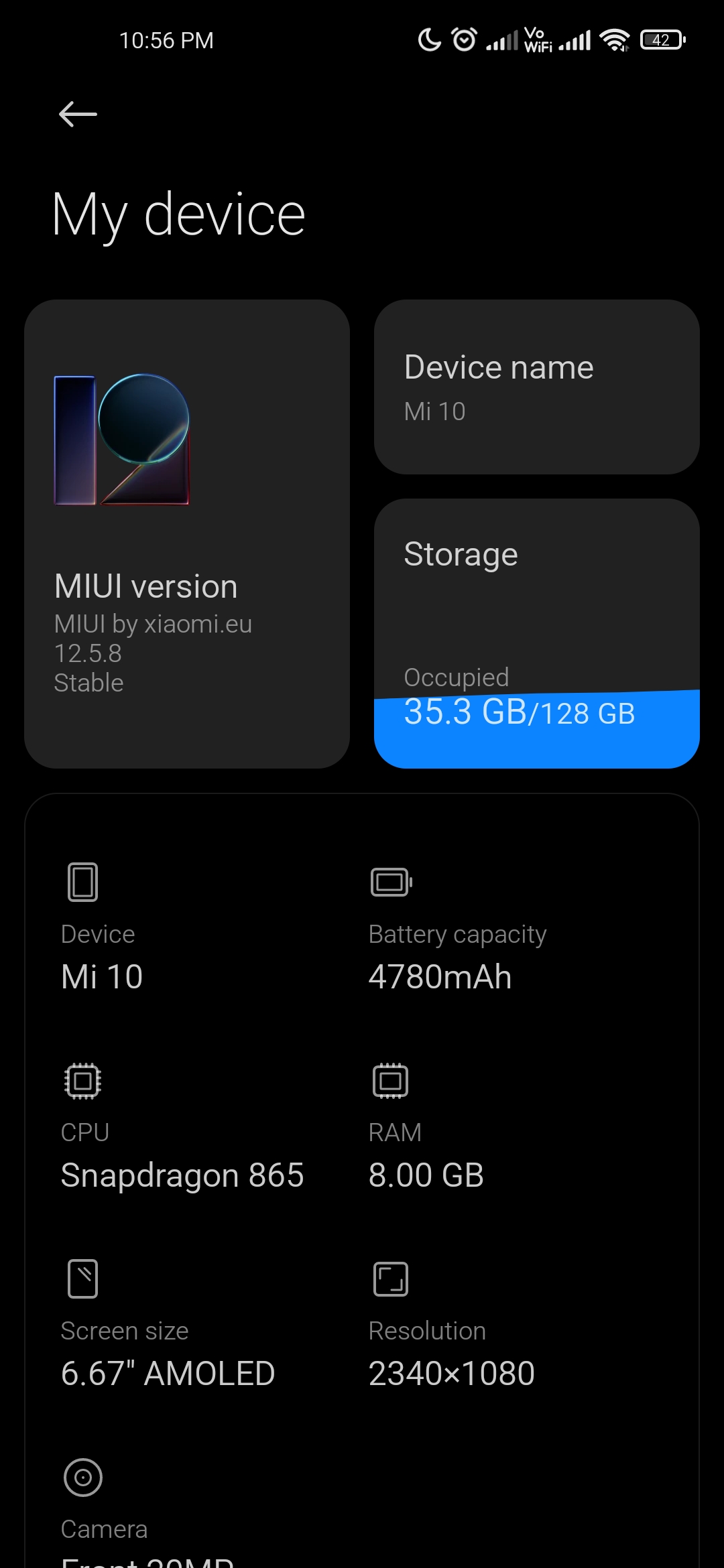
Task: Open the MIUI version card
Action: point(187,534)
